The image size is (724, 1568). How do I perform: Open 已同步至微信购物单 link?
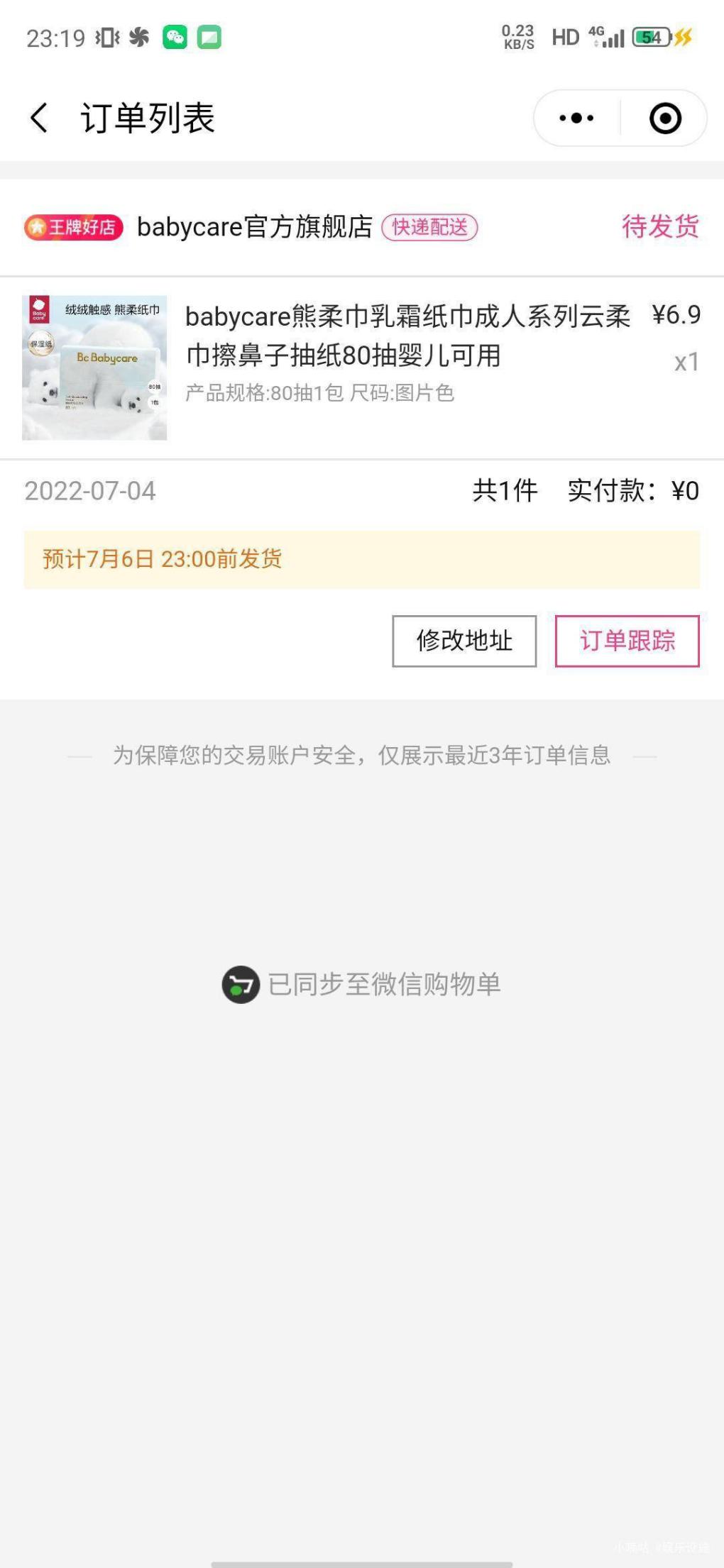(x=362, y=984)
